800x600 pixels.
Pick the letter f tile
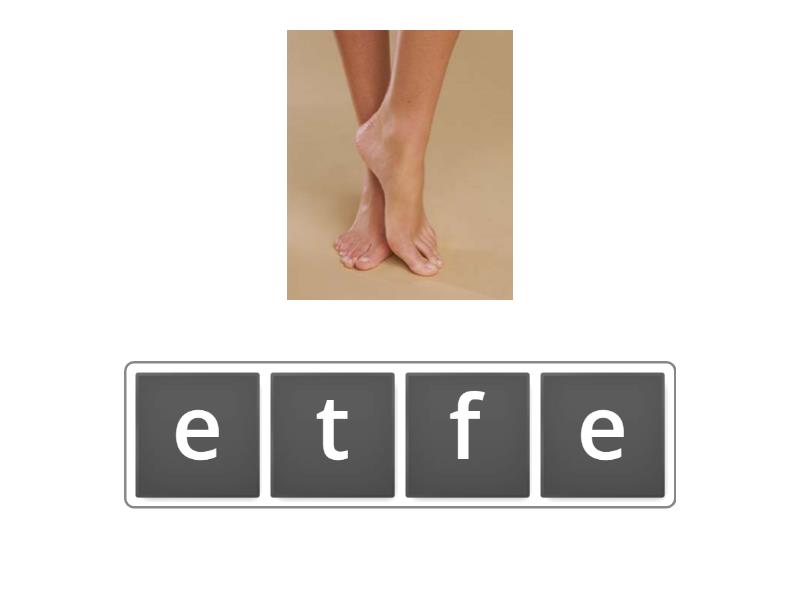tap(467, 434)
